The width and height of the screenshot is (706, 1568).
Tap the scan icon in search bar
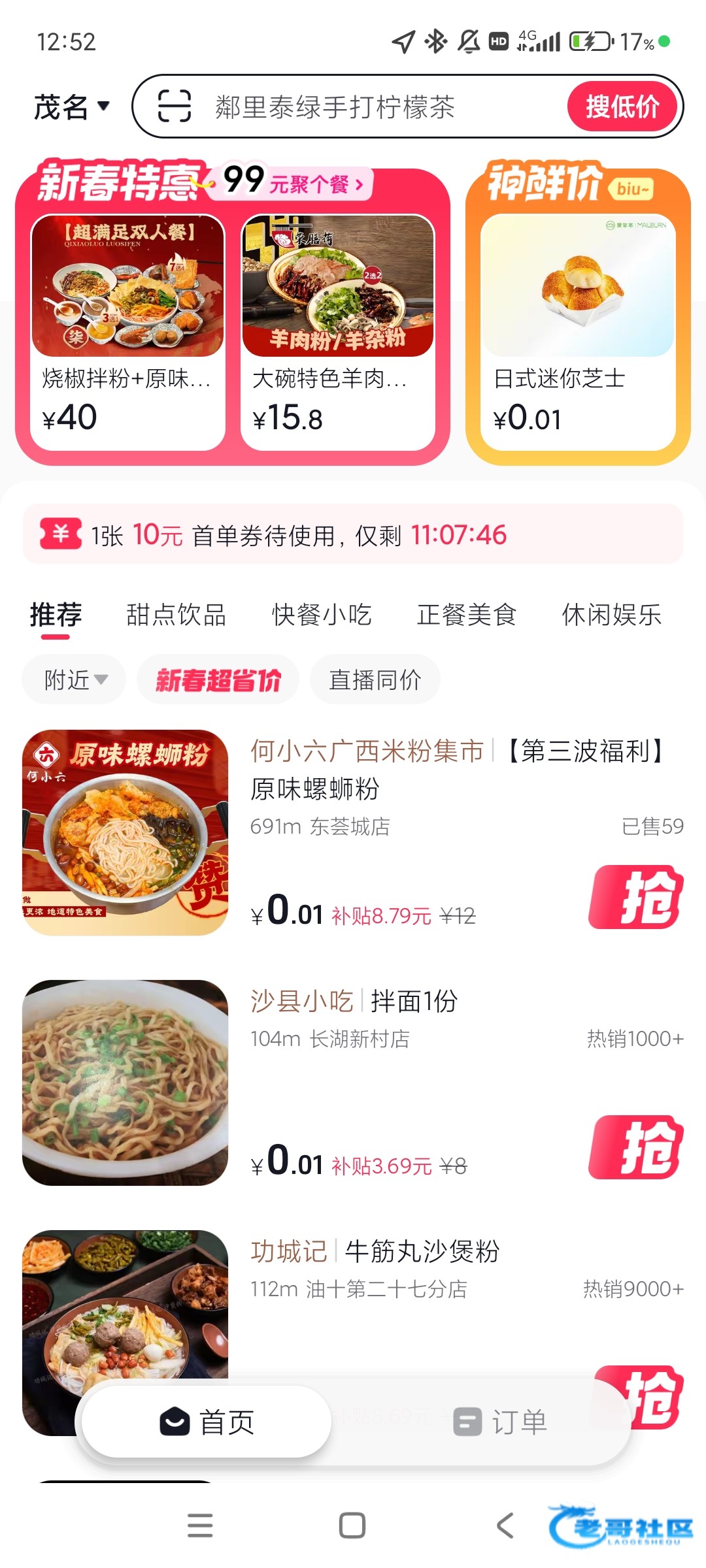click(175, 106)
